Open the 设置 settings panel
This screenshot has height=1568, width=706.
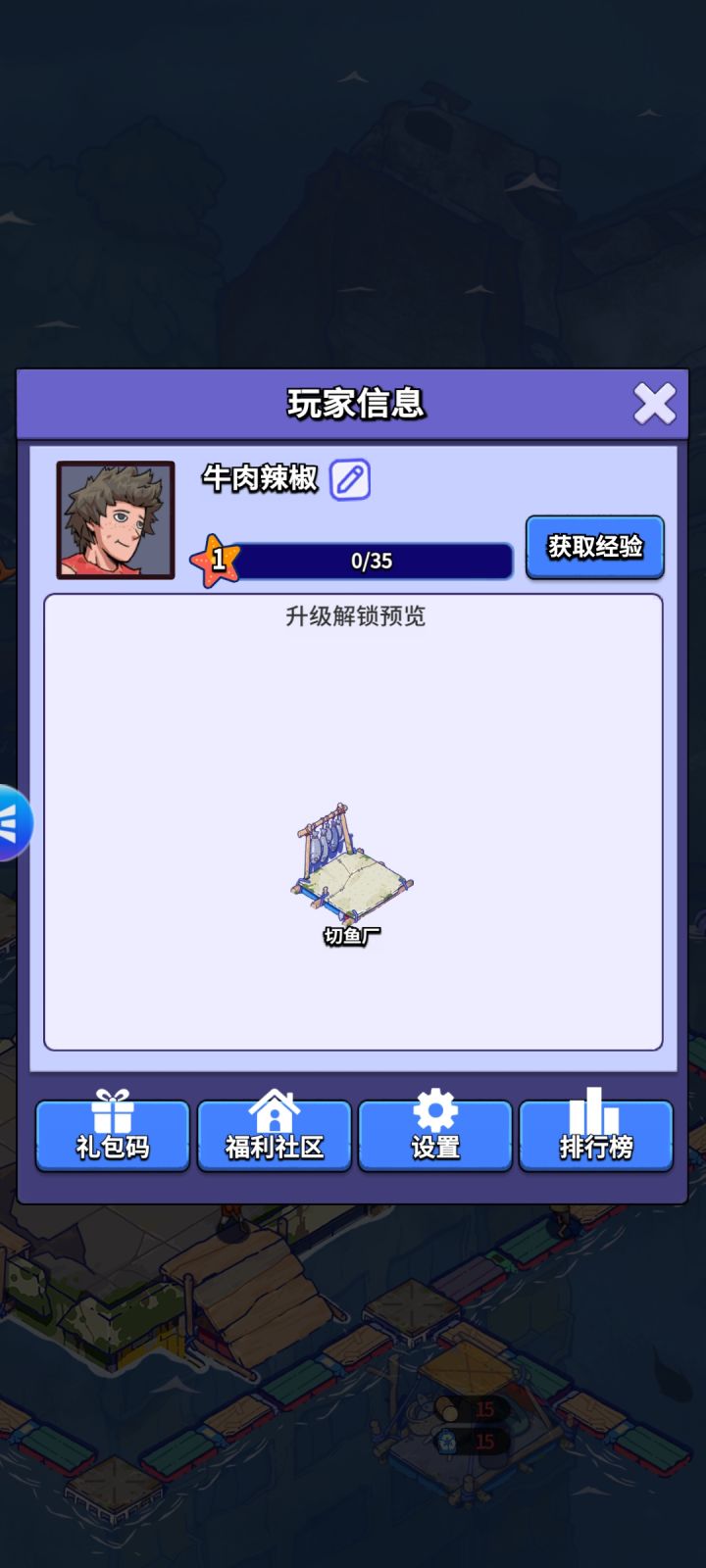(x=434, y=1147)
